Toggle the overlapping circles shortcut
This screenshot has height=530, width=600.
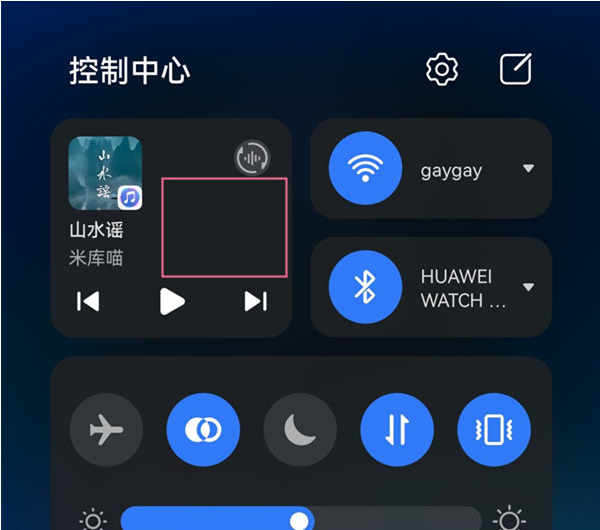tap(203, 430)
